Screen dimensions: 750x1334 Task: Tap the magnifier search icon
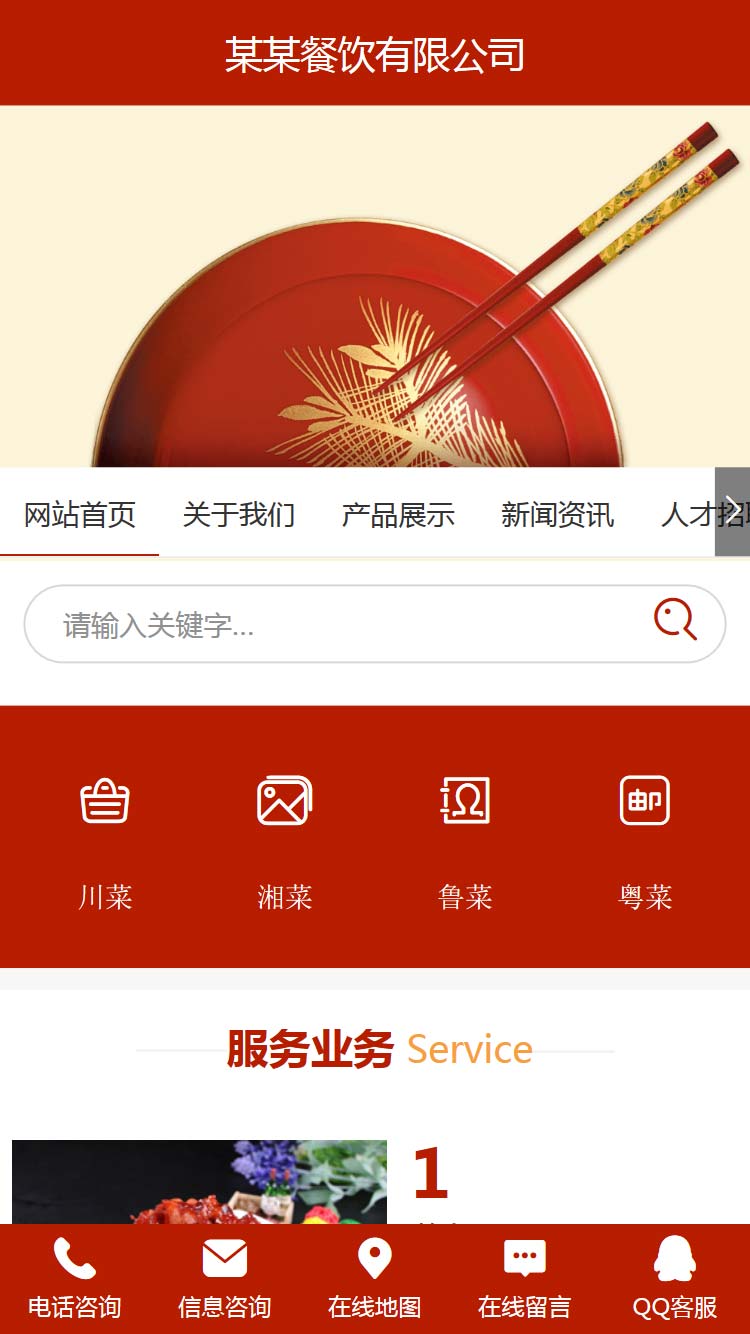(675, 620)
